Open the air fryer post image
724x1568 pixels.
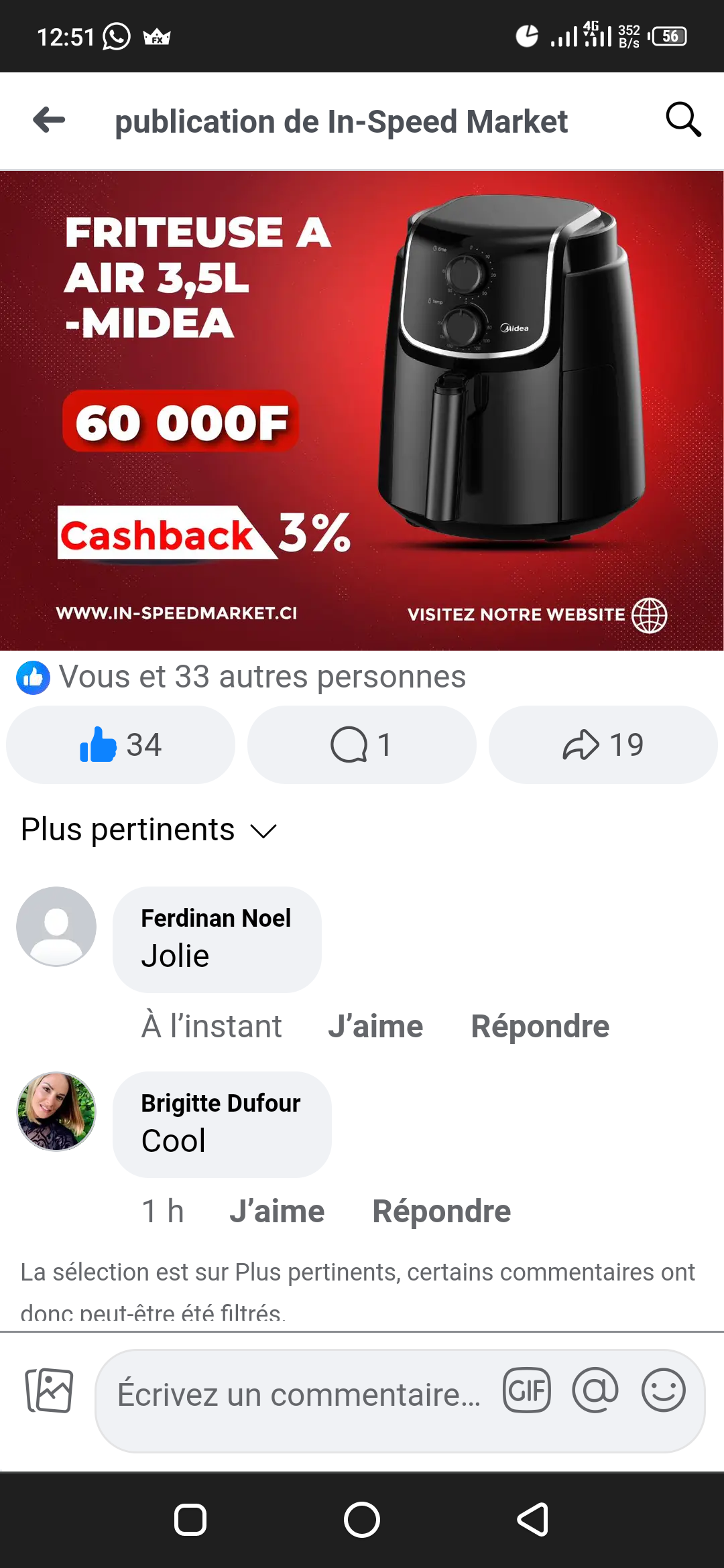(362, 410)
